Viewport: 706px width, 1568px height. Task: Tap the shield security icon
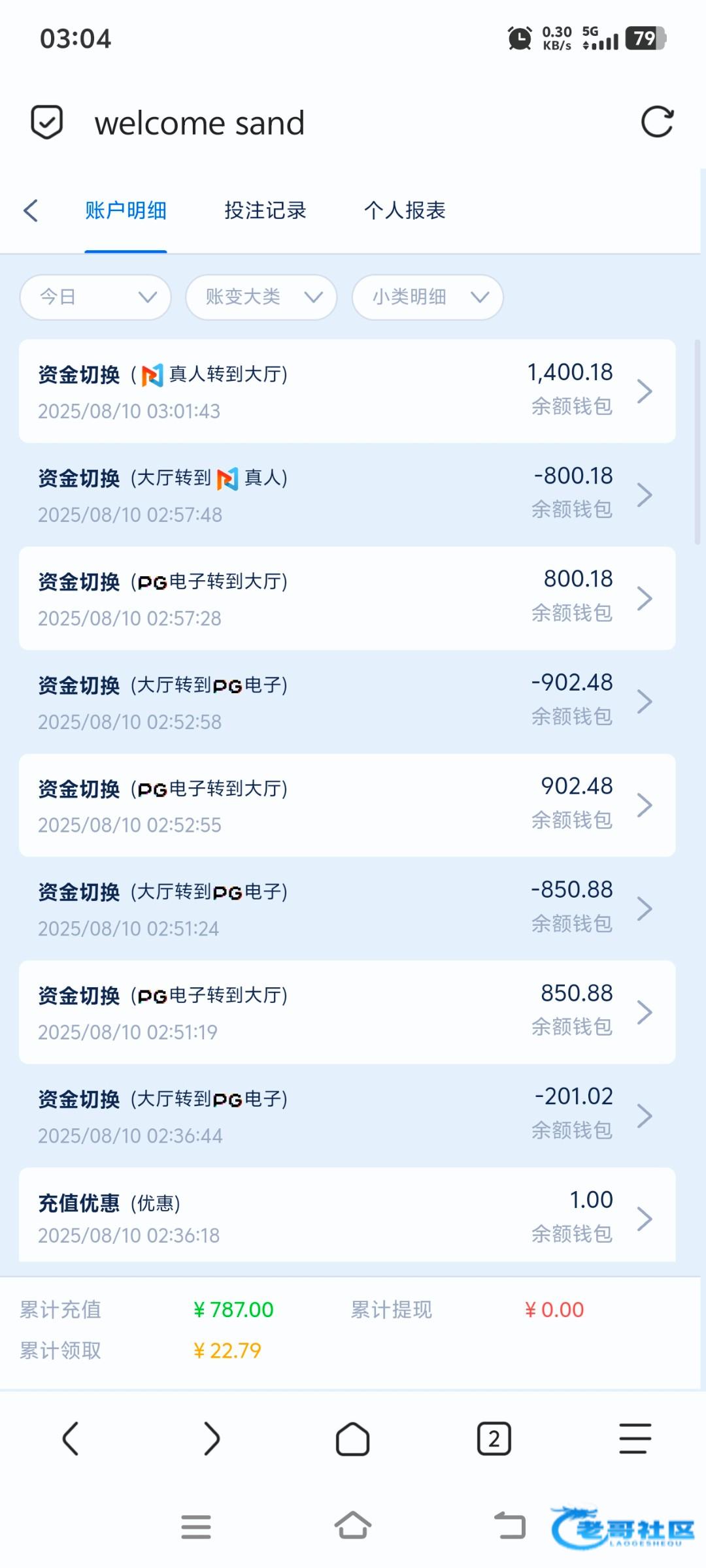coord(47,122)
